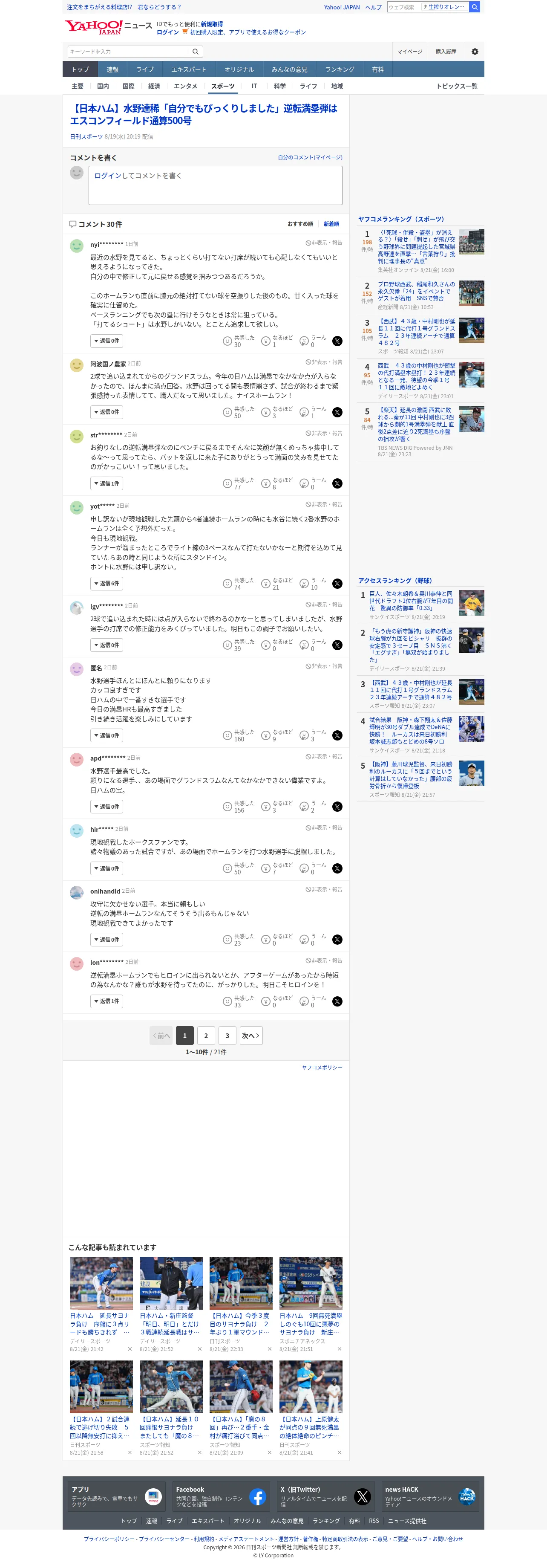
Task: Go to comment page 2
Action: point(206,1036)
